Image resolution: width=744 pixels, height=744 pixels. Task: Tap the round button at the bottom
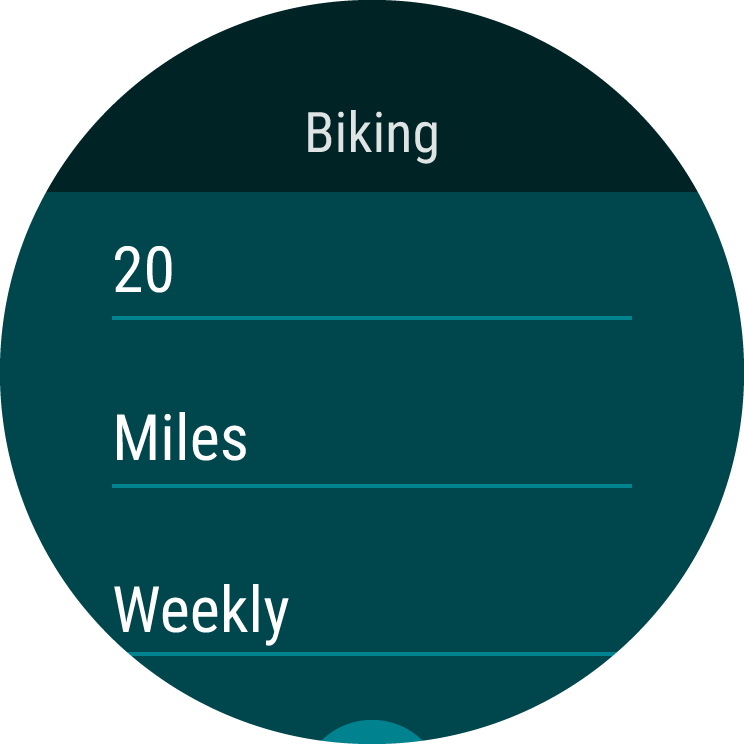371,733
